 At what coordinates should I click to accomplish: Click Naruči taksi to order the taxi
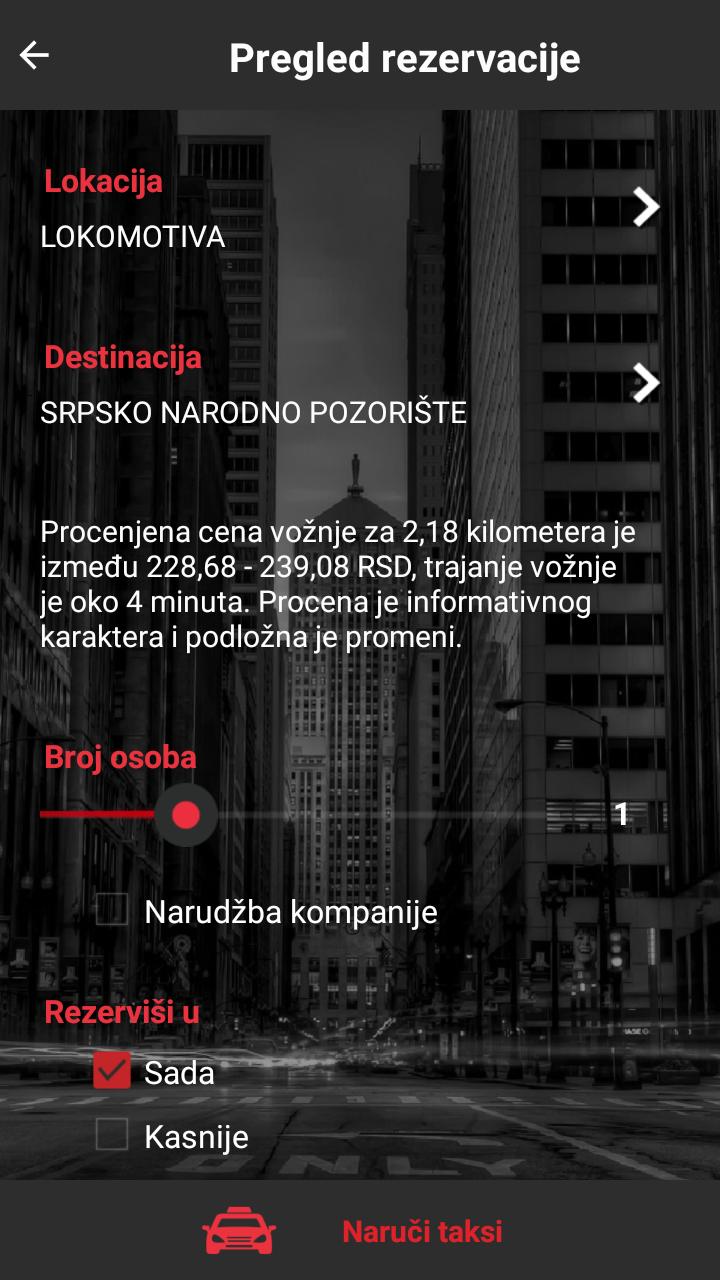[x=421, y=1230]
